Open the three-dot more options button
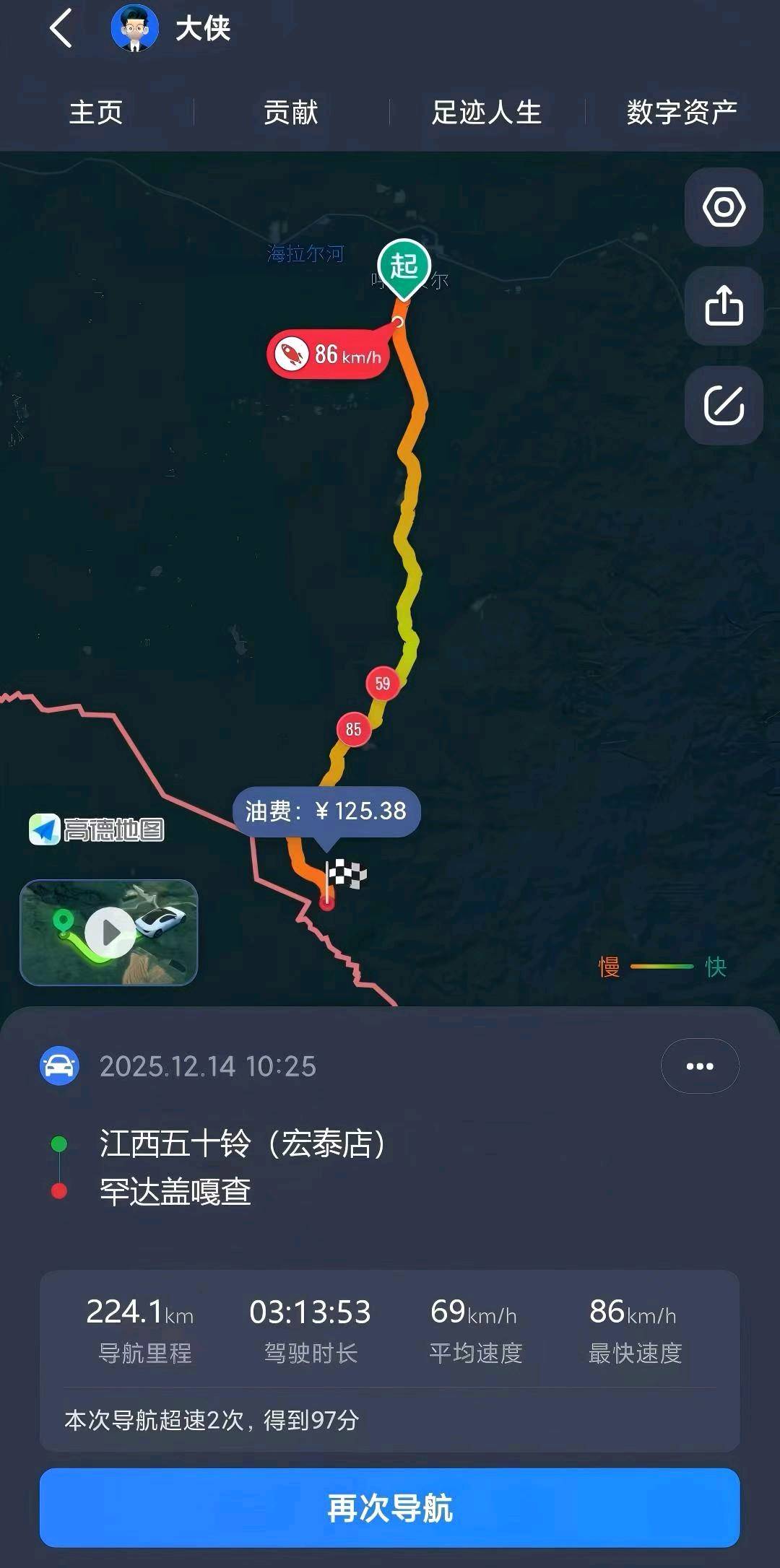The image size is (780, 1568). [x=700, y=1066]
